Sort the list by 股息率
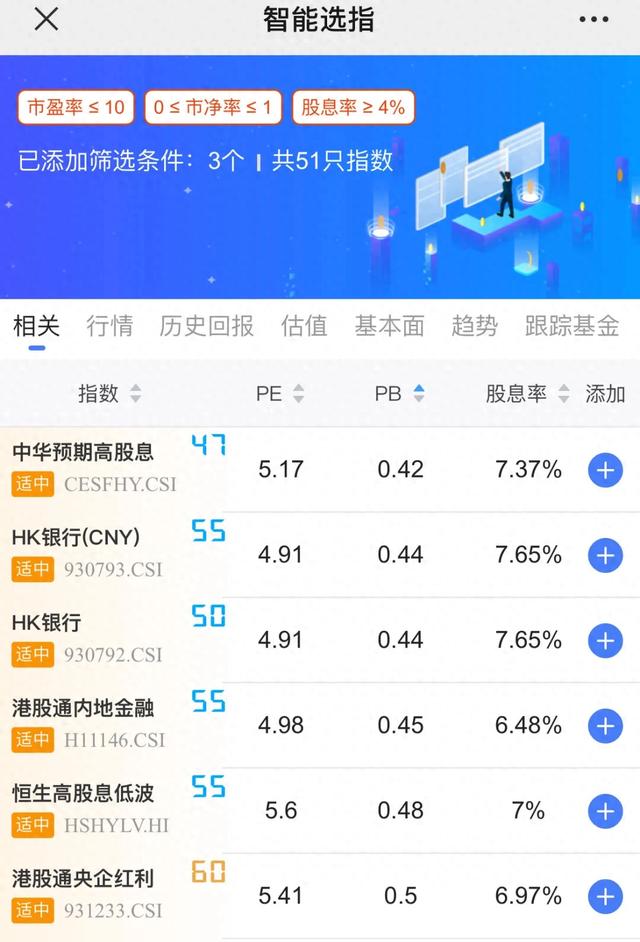640x942 pixels. pyautogui.click(x=527, y=394)
